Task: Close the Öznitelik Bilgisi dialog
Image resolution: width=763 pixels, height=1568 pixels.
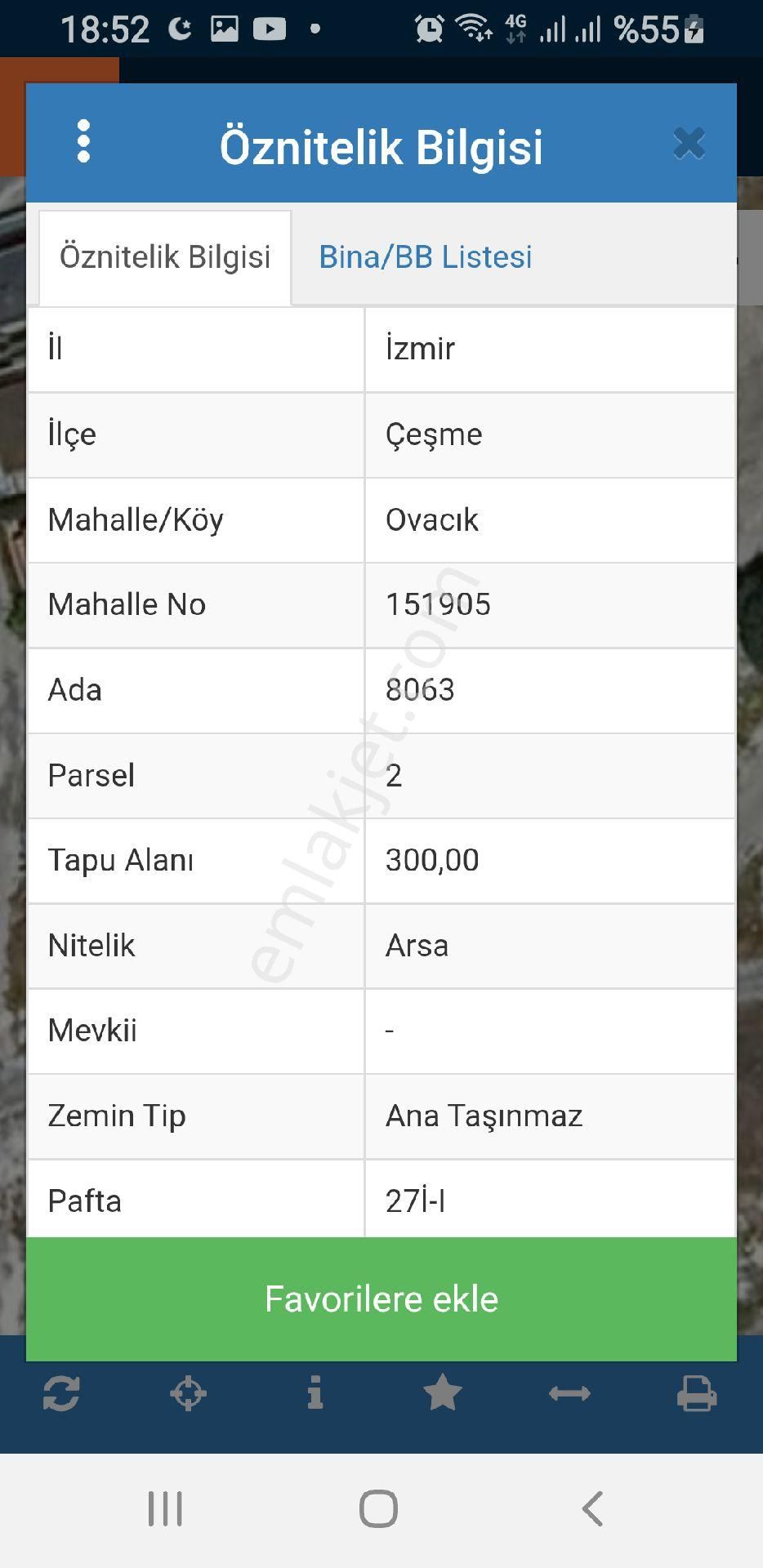Action: [689, 144]
